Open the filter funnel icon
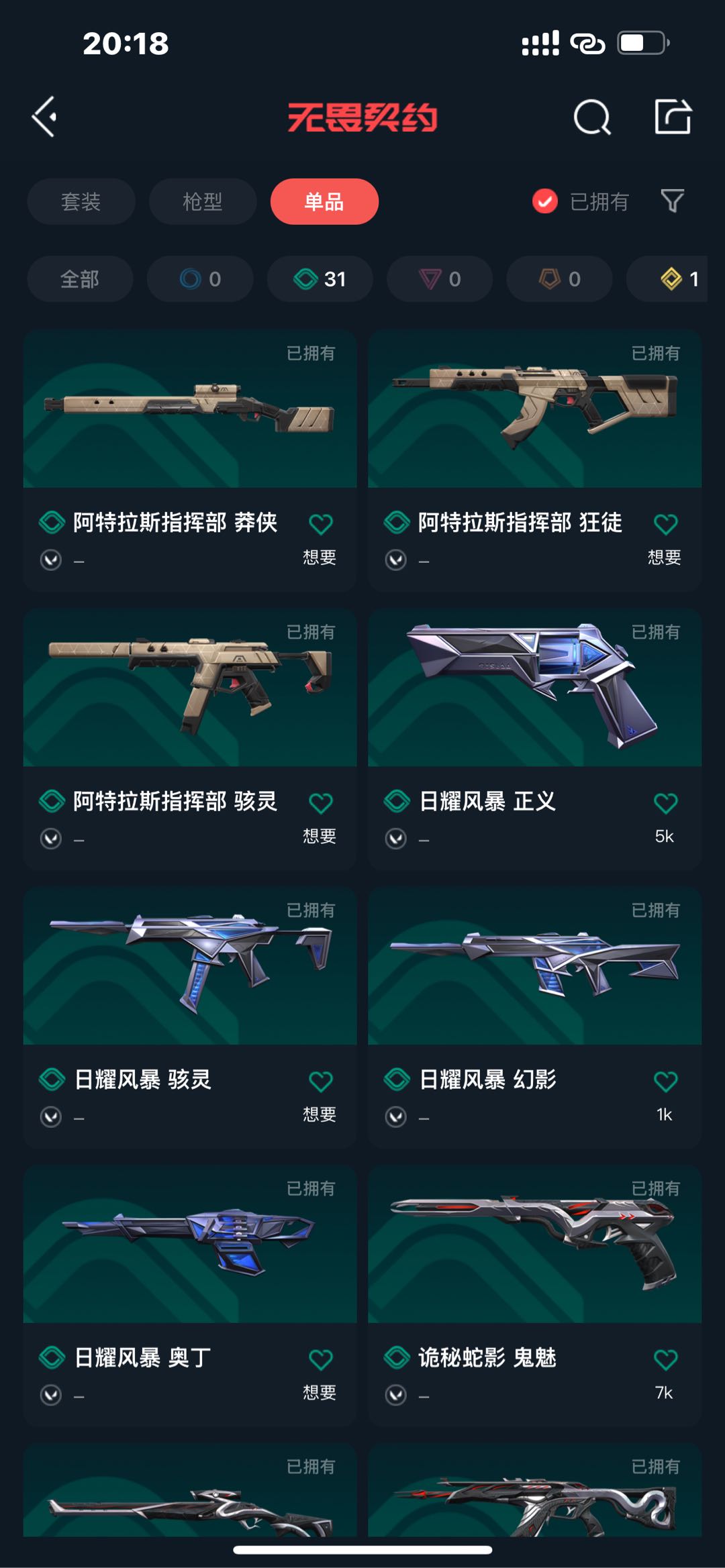 point(672,201)
